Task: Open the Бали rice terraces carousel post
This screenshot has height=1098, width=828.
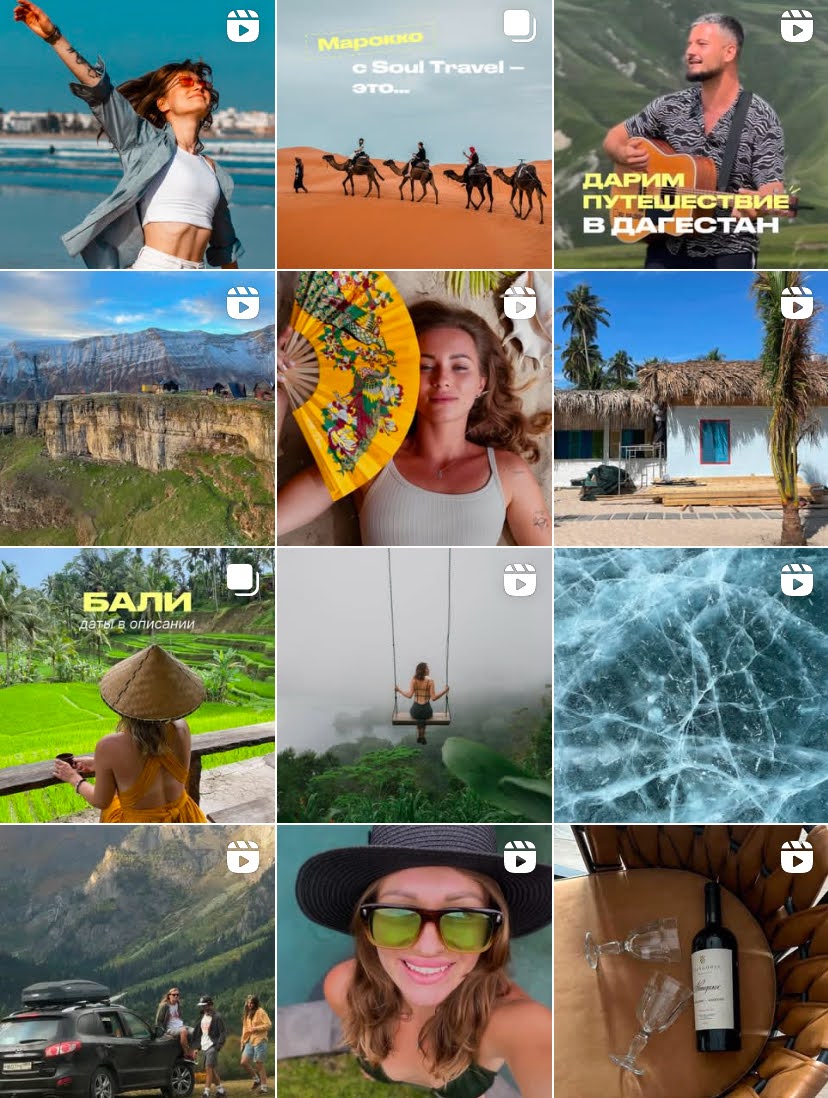Action: pos(137,685)
